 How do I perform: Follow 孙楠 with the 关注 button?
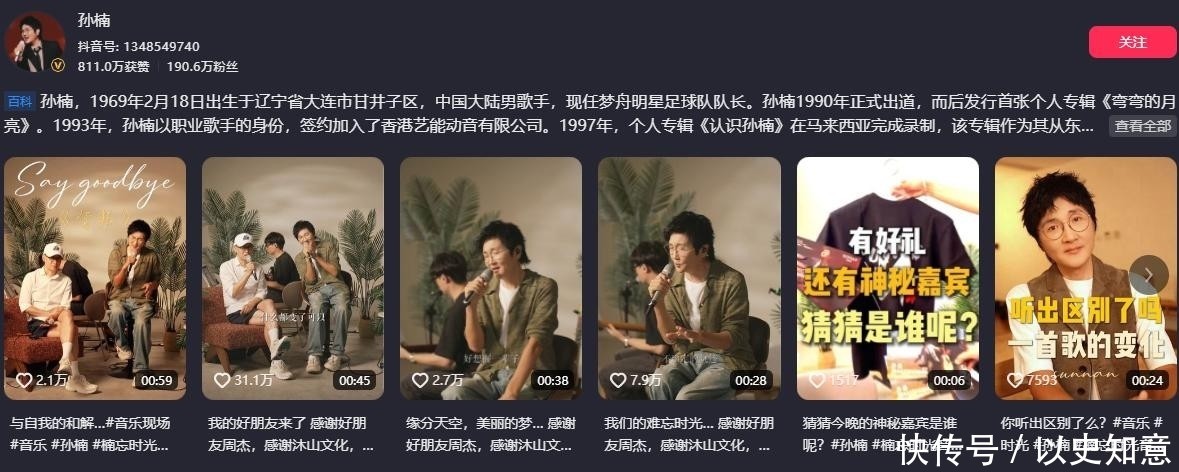pos(1132,43)
